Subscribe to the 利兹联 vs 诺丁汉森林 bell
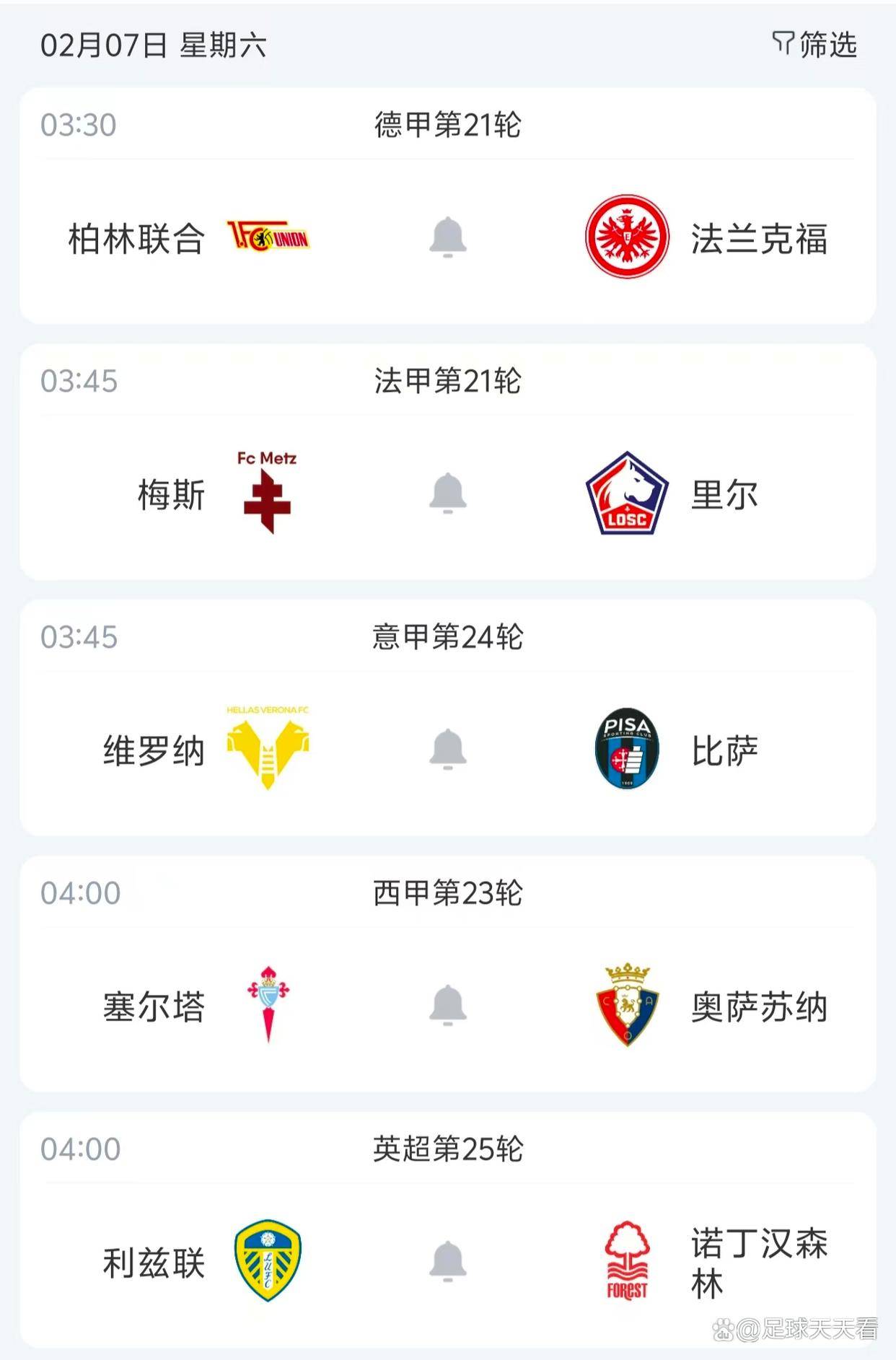Viewport: 896px width, 1360px height. pos(447,1261)
